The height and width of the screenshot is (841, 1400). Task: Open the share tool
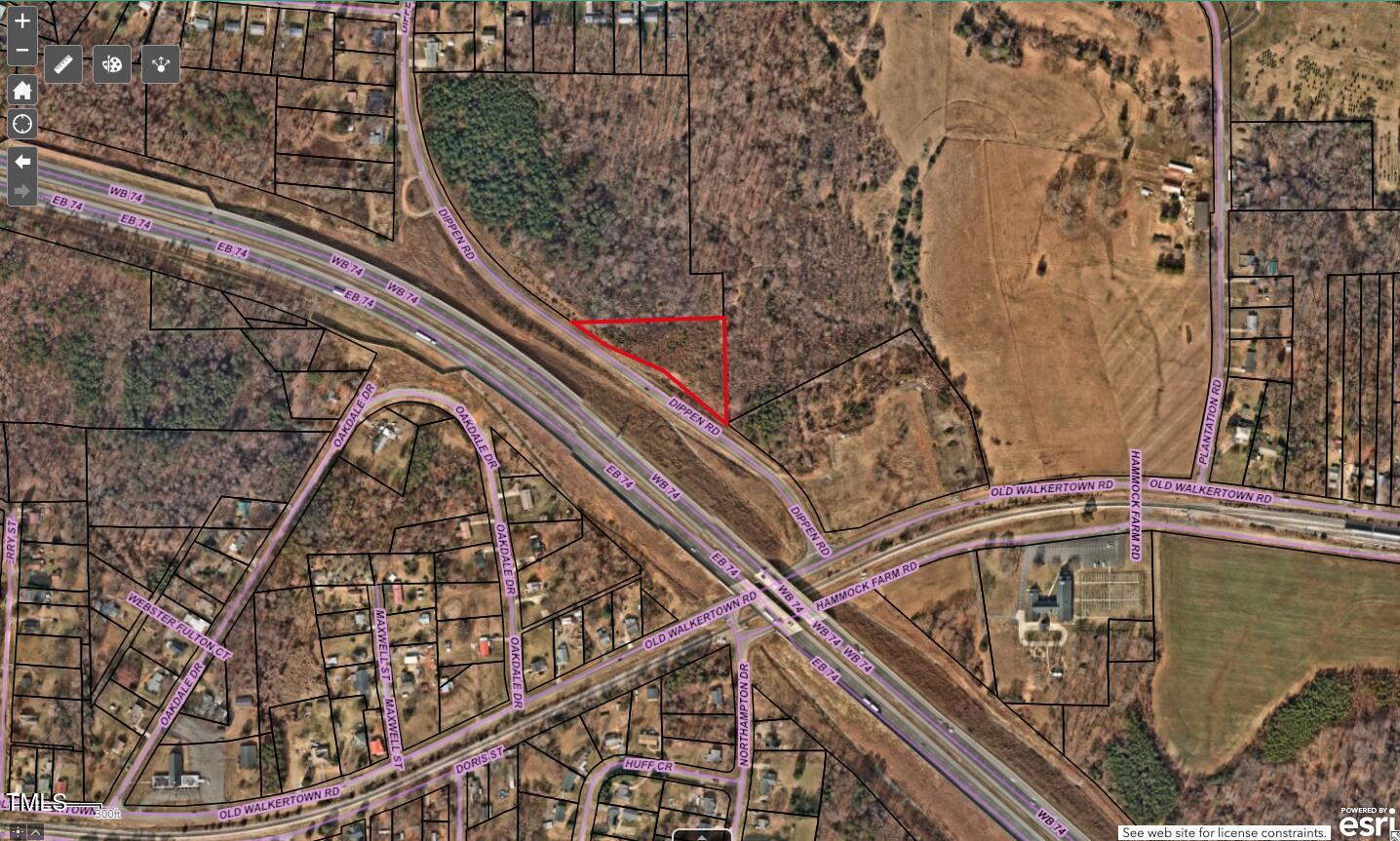pos(160,64)
